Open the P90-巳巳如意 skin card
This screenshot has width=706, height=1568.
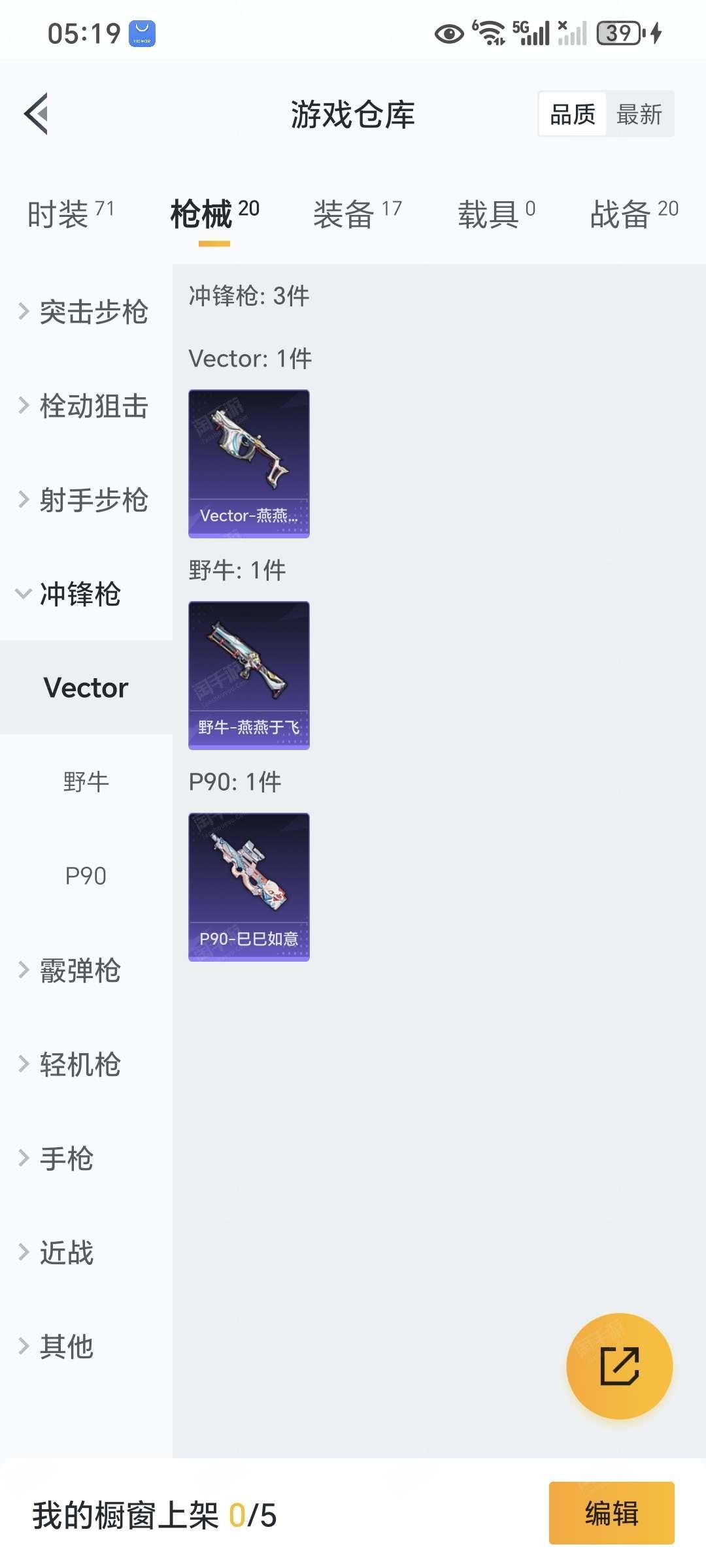point(249,887)
